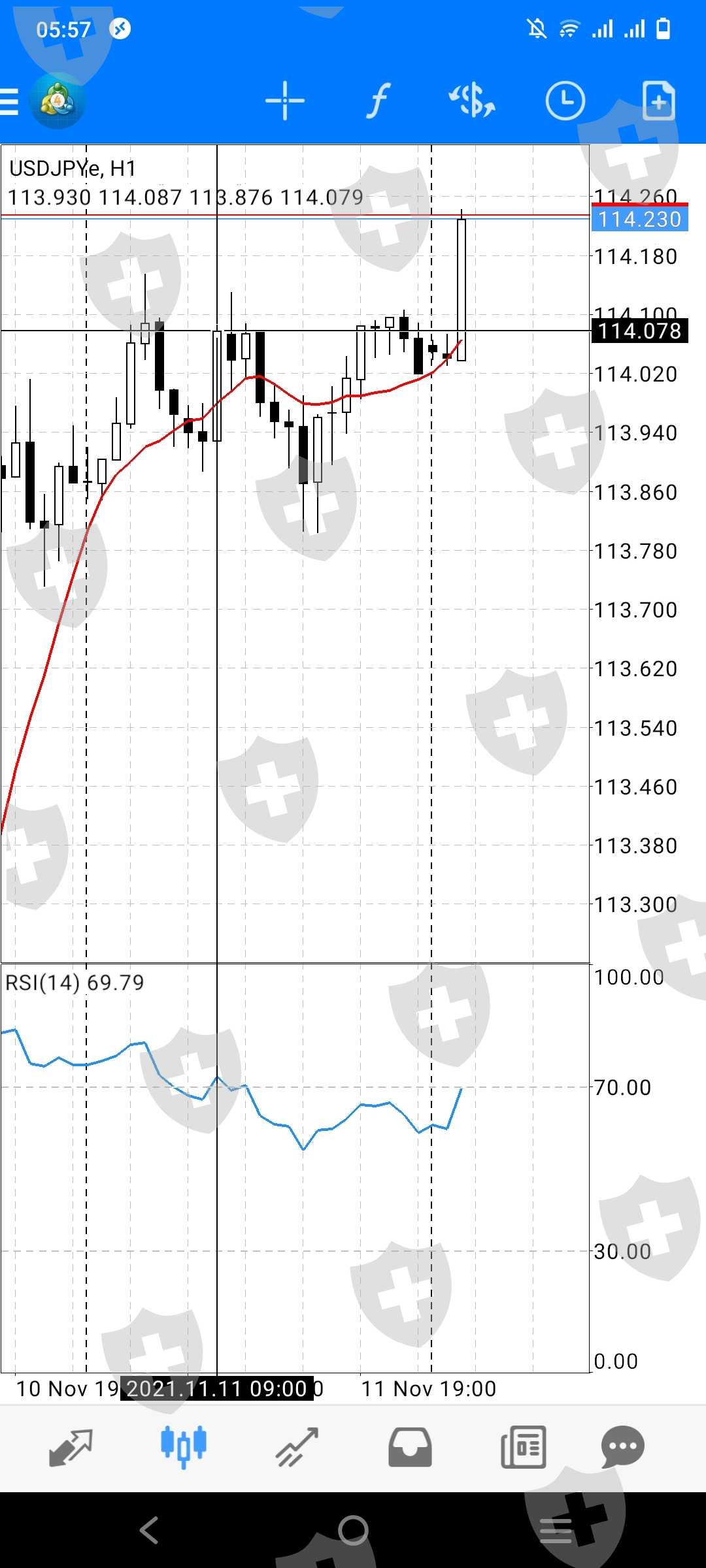Select the chart timeframe clock

tap(565, 101)
